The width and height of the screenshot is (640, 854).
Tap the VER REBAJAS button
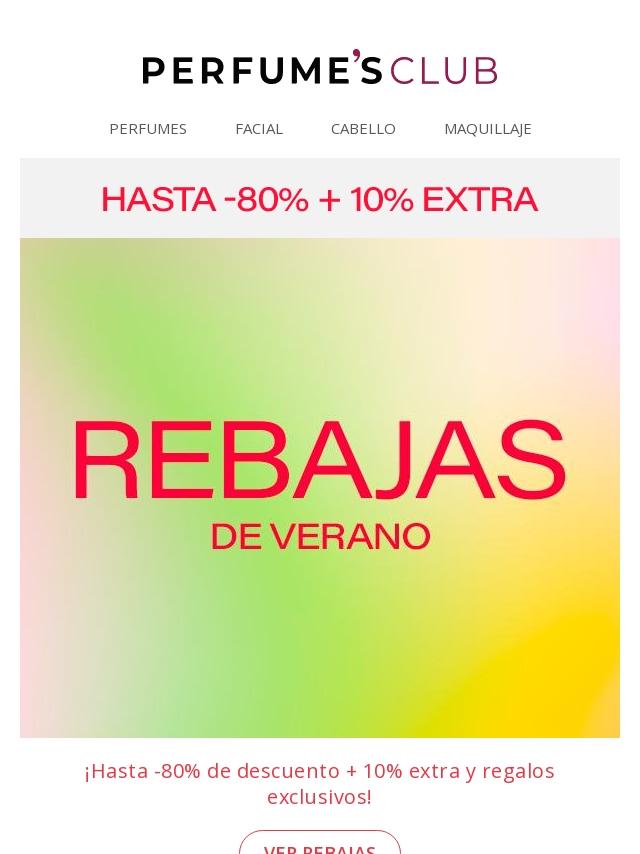(x=320, y=846)
